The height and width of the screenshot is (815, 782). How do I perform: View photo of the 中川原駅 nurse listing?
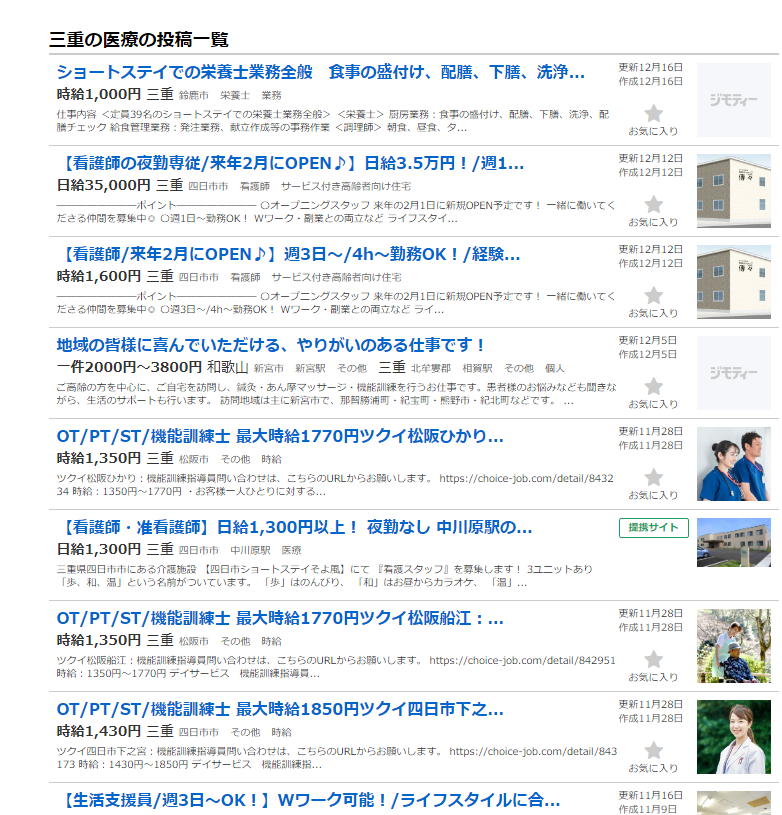pos(733,542)
